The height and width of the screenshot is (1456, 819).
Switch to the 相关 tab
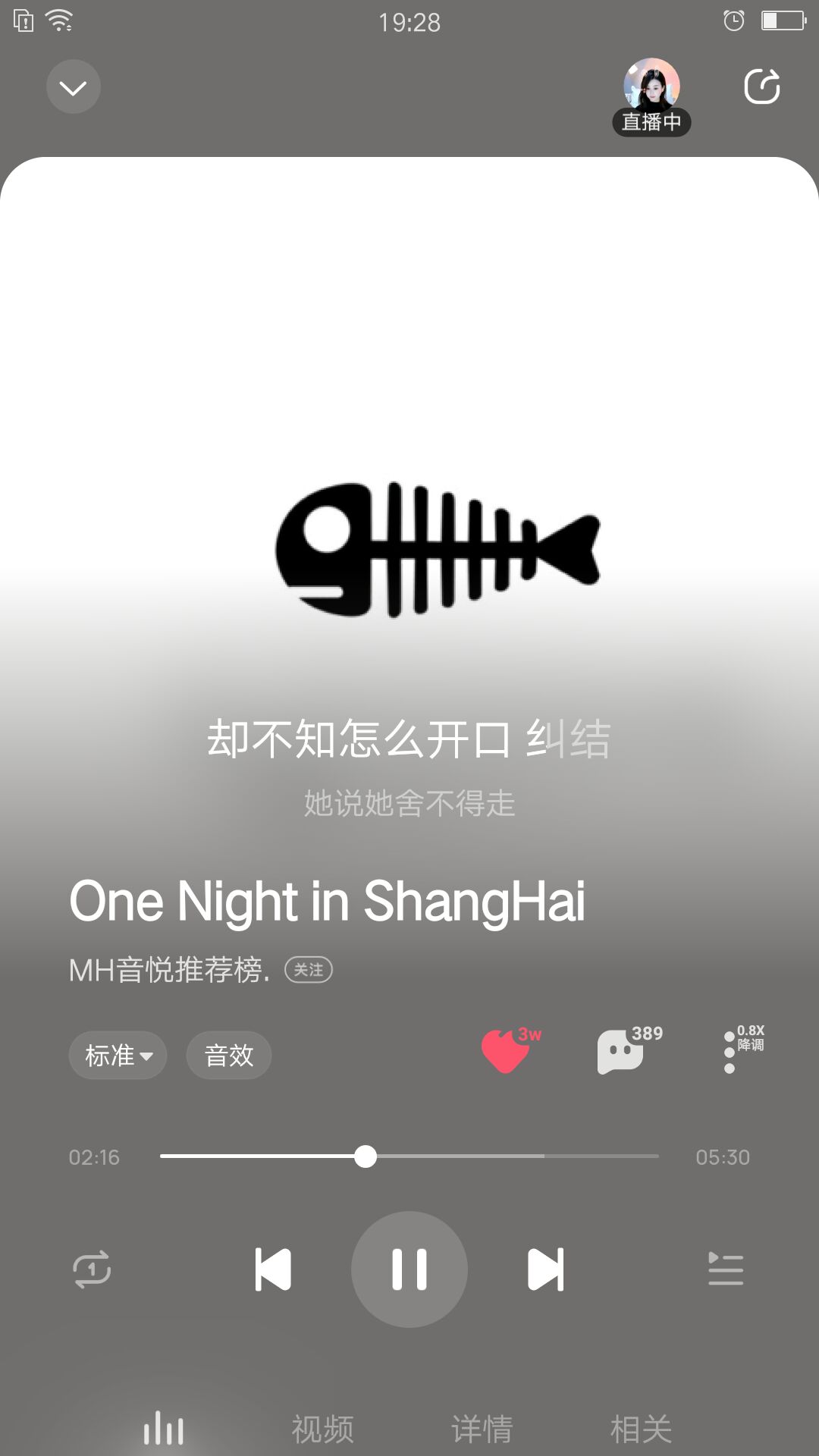(x=641, y=1429)
